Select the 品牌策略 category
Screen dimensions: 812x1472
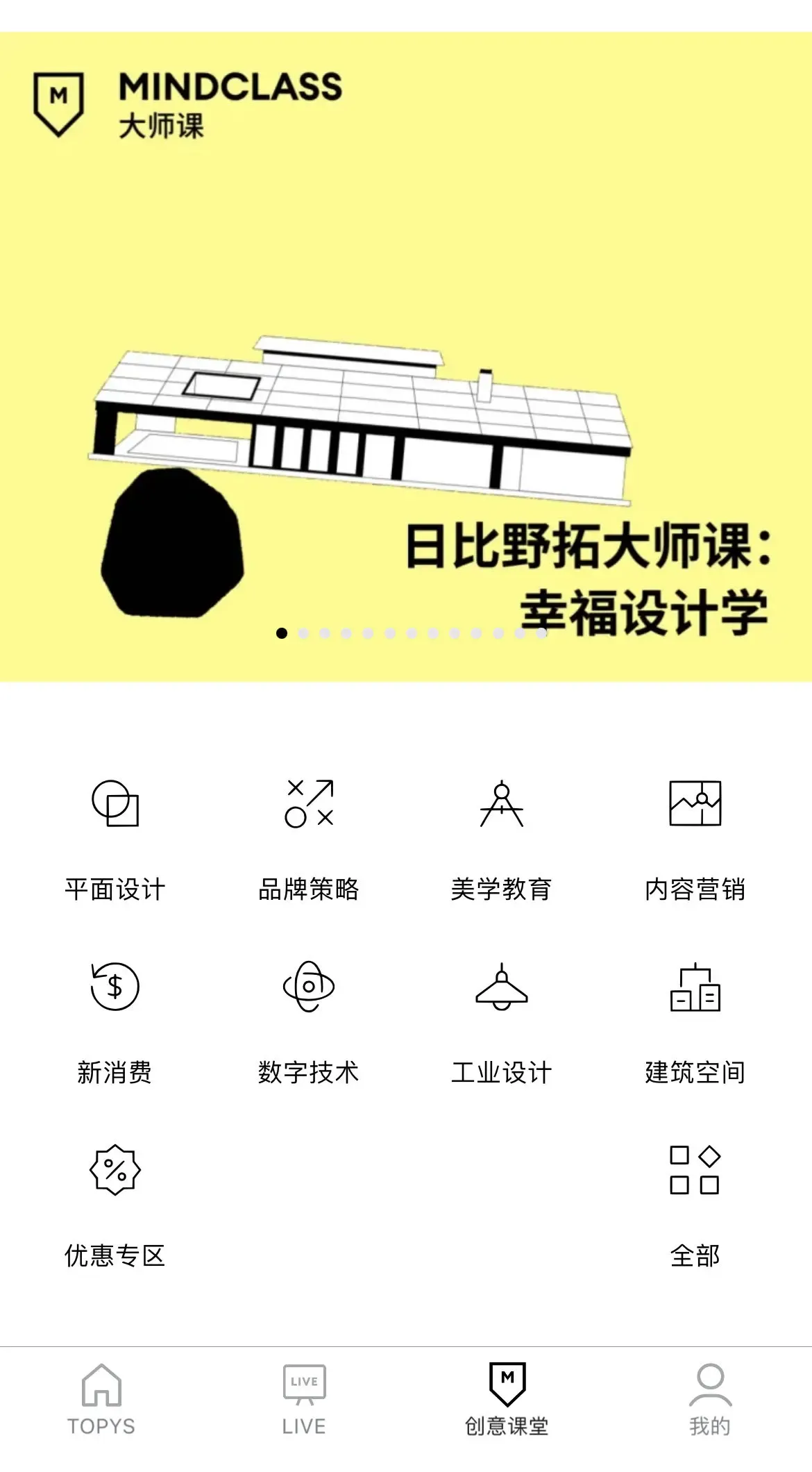(309, 841)
